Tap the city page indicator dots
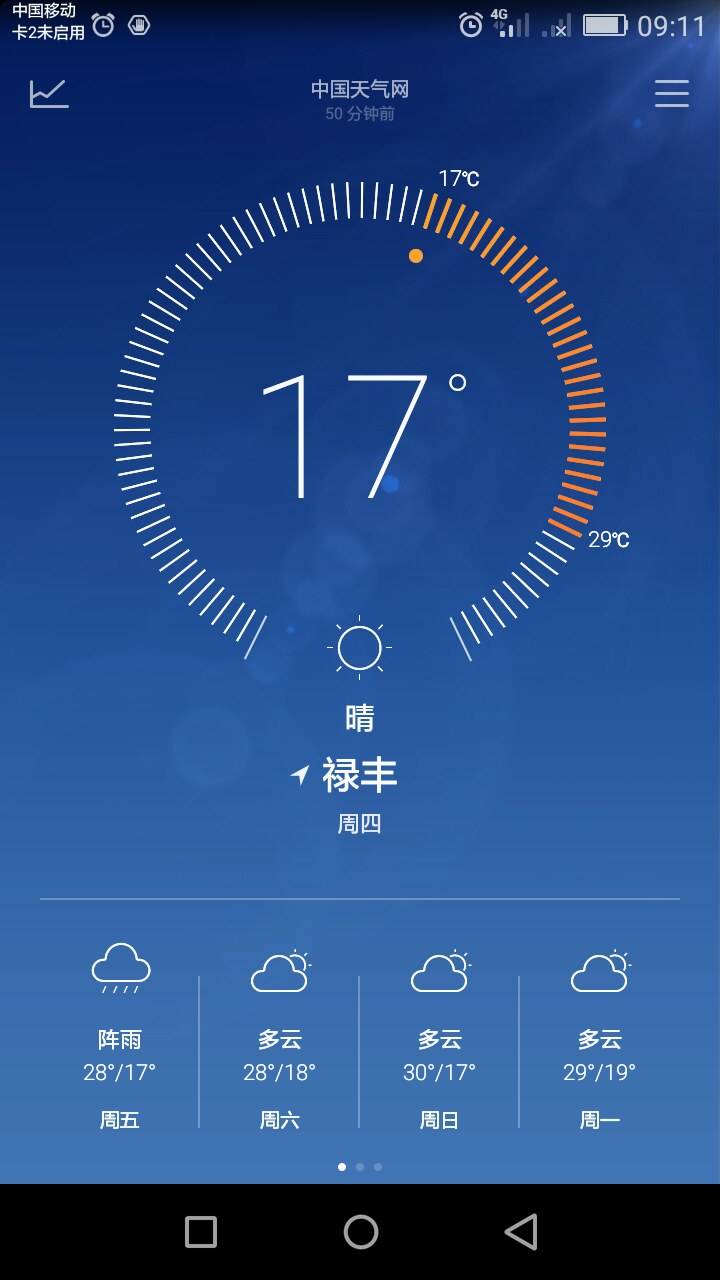The height and width of the screenshot is (1280, 720). [360, 1166]
